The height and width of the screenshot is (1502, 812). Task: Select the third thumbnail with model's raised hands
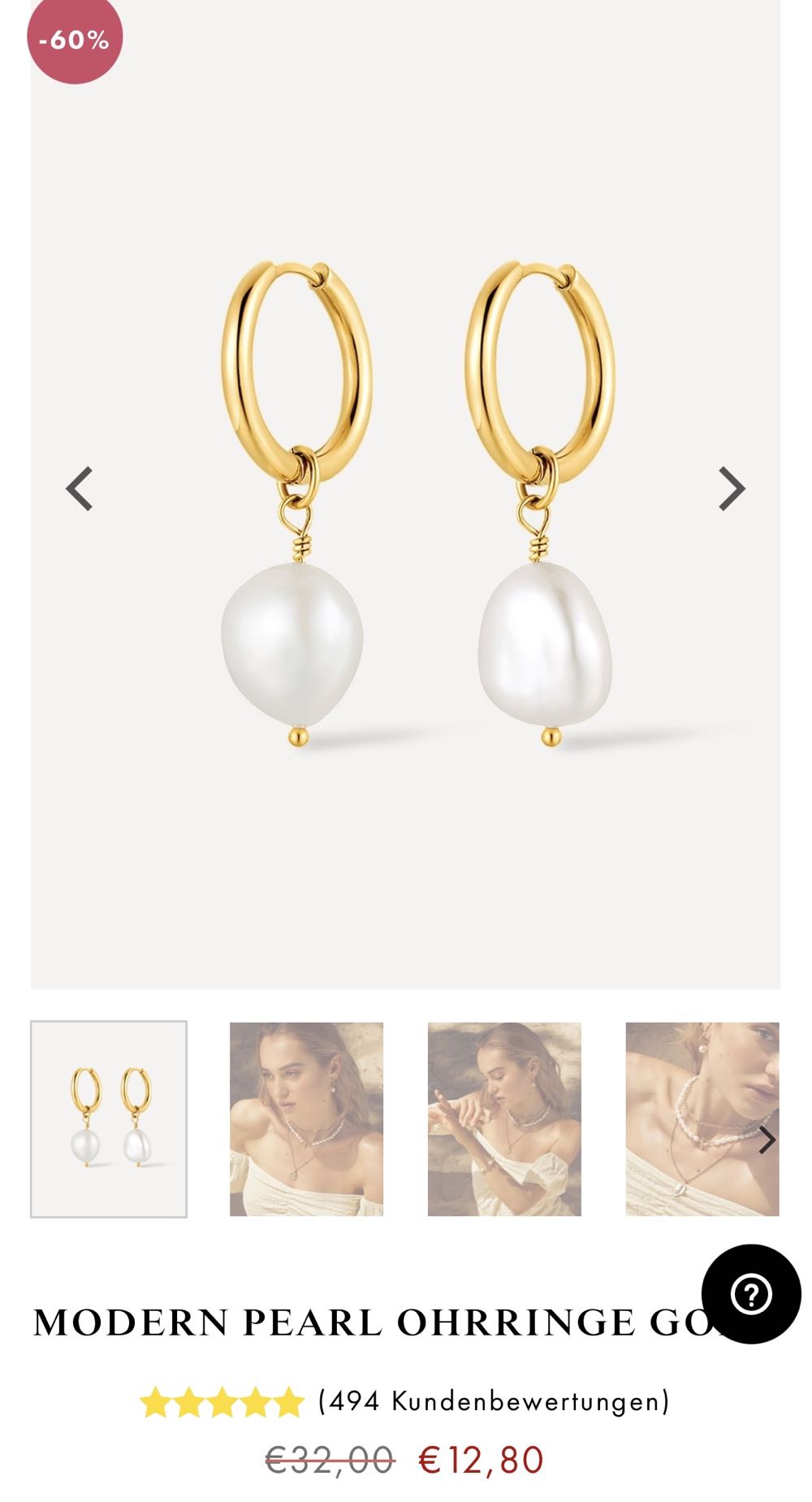(504, 1119)
